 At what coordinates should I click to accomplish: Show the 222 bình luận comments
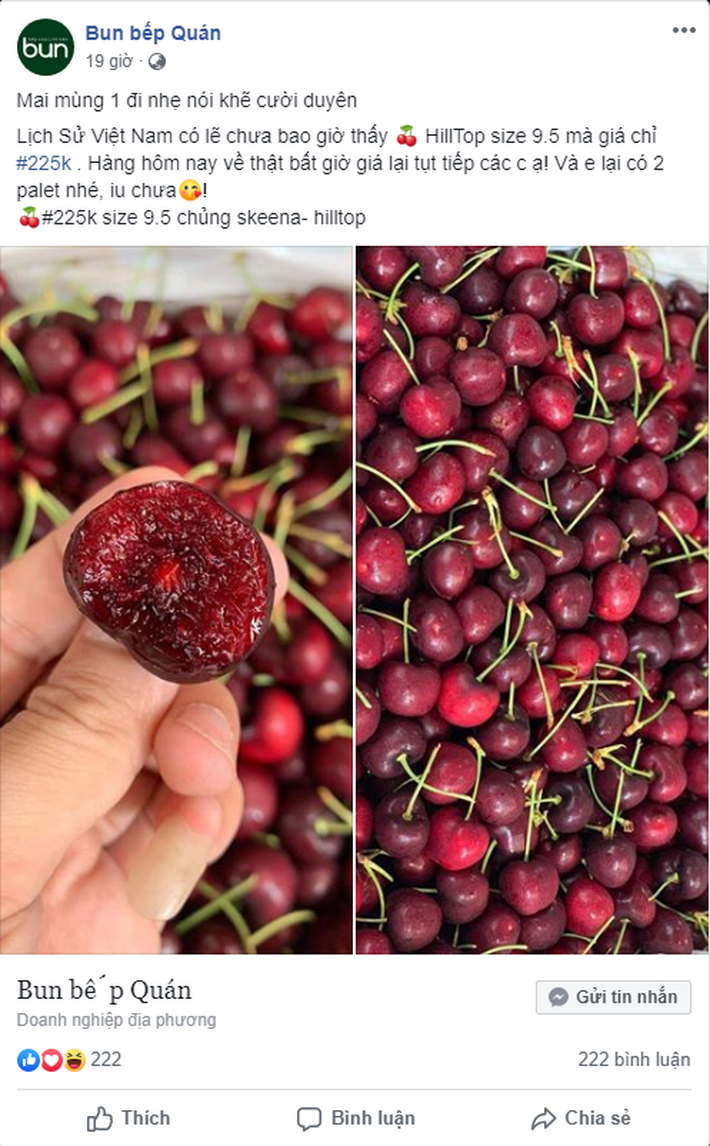pos(634,1060)
